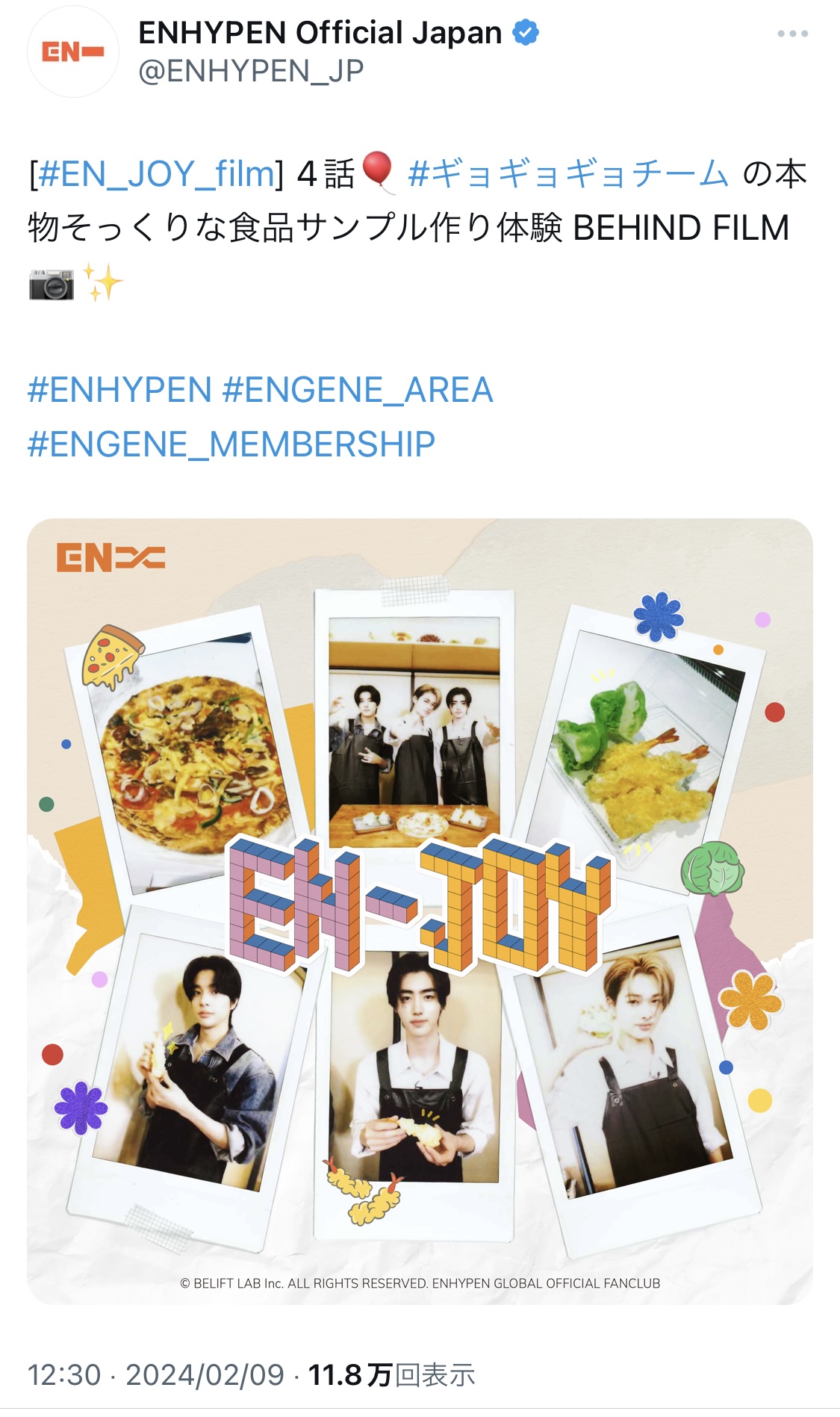840x1417 pixels.
Task: Open the ENHYPEN Official Japan account name
Action: [320, 33]
